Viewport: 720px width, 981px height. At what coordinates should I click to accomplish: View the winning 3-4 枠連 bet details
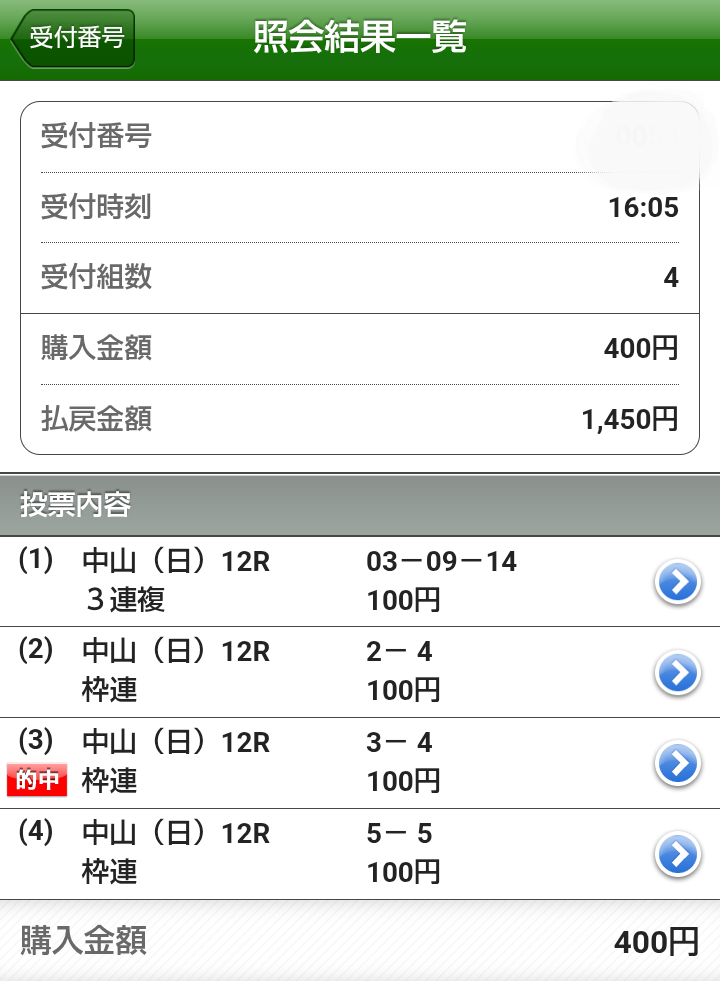point(677,764)
